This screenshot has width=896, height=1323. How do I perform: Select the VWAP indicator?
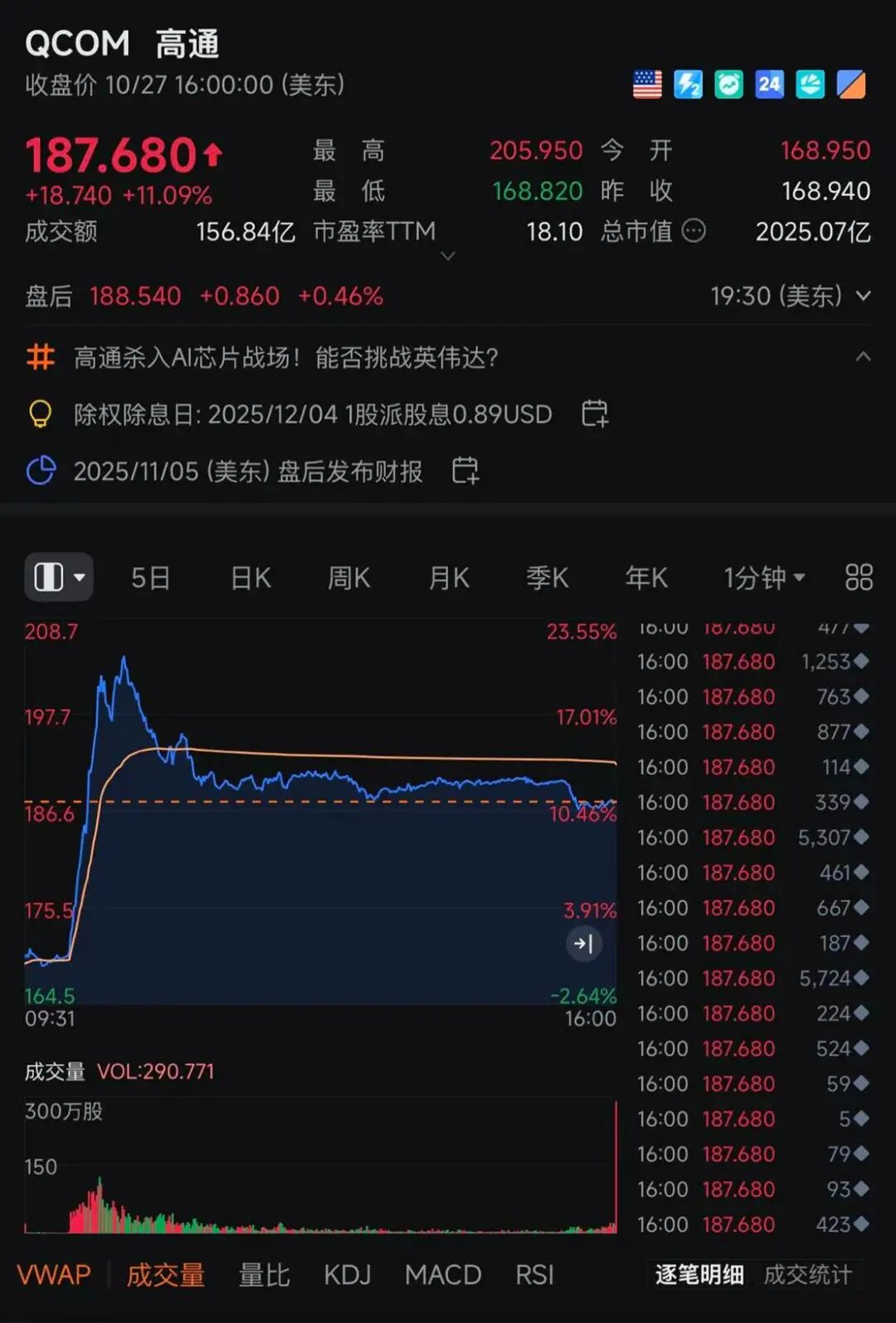point(54,1275)
